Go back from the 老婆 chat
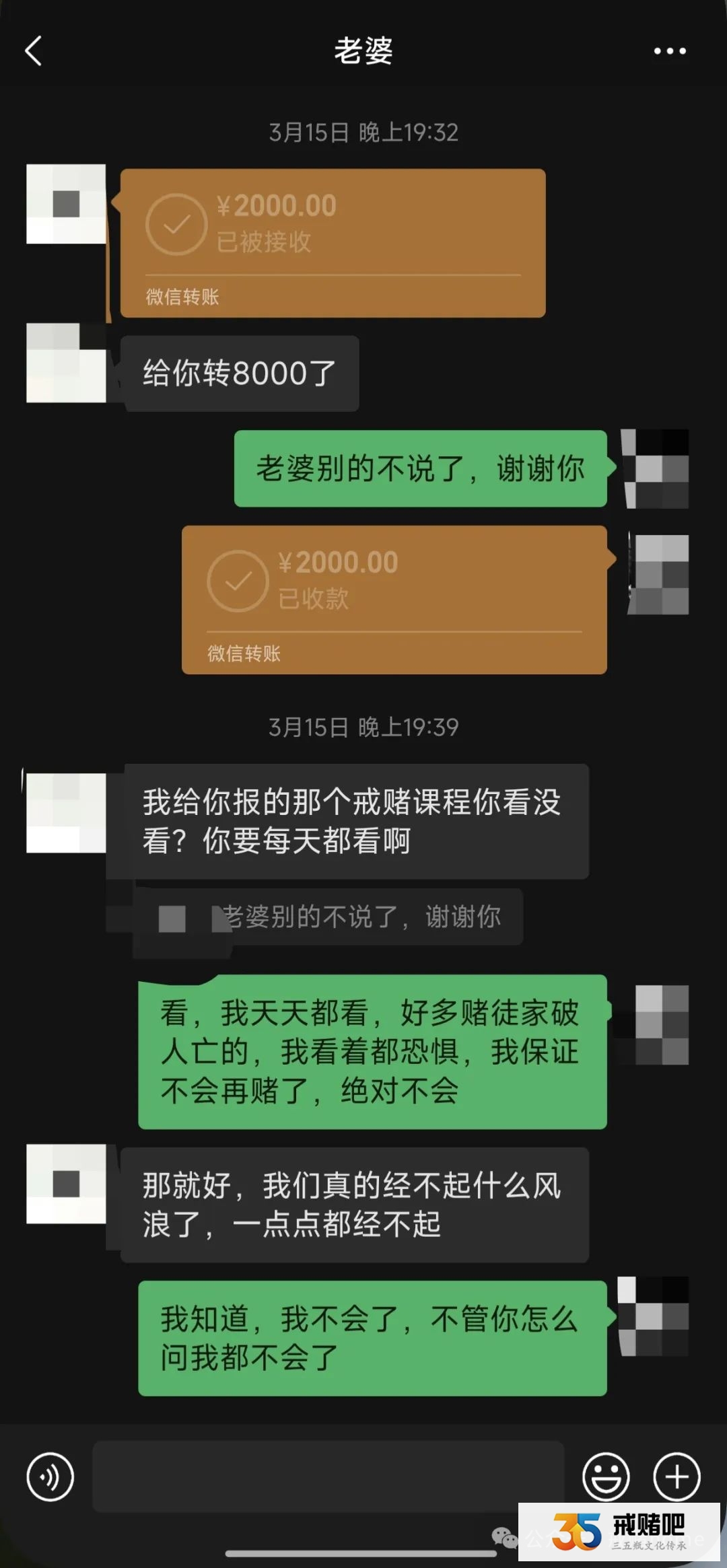The width and height of the screenshot is (727, 1568). [34, 51]
